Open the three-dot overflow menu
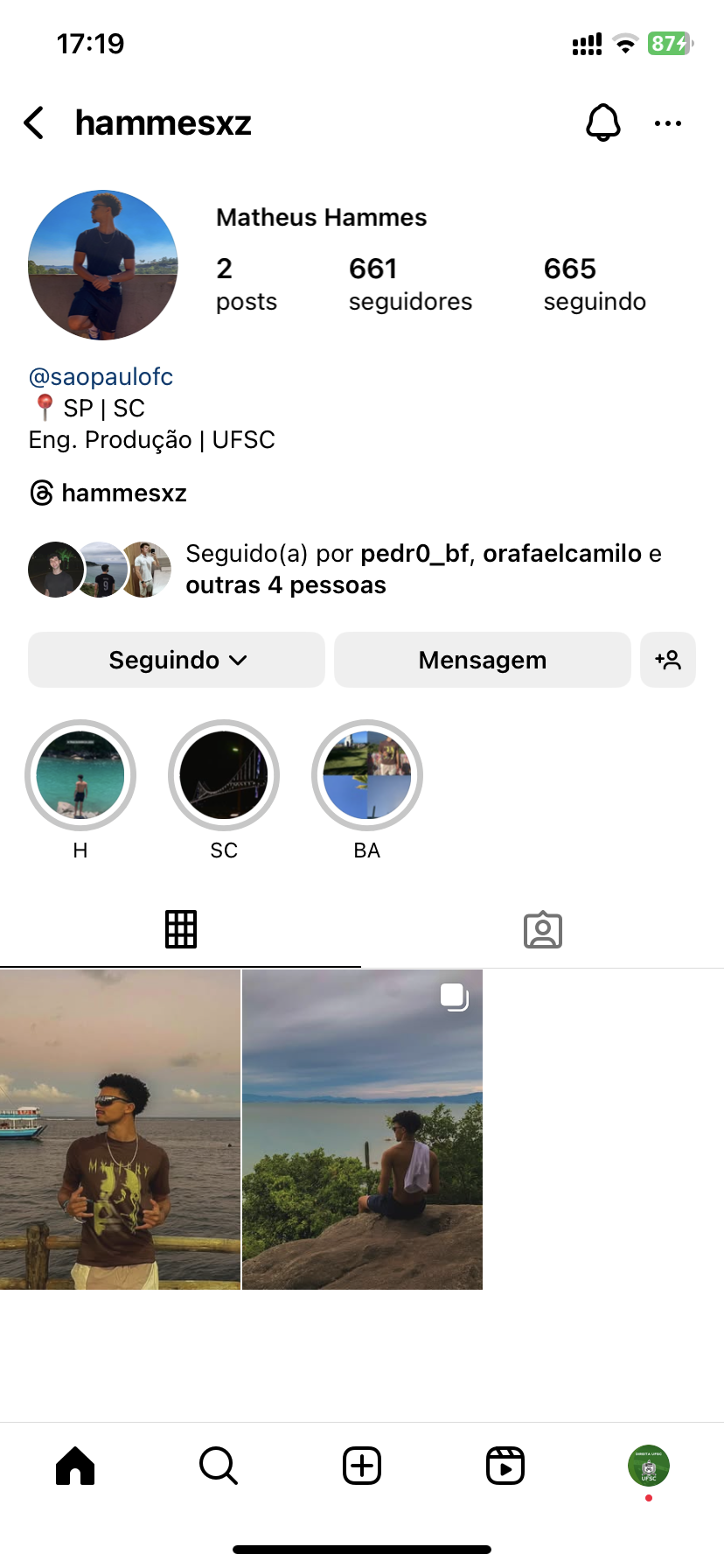The width and height of the screenshot is (724, 1568). 668,123
